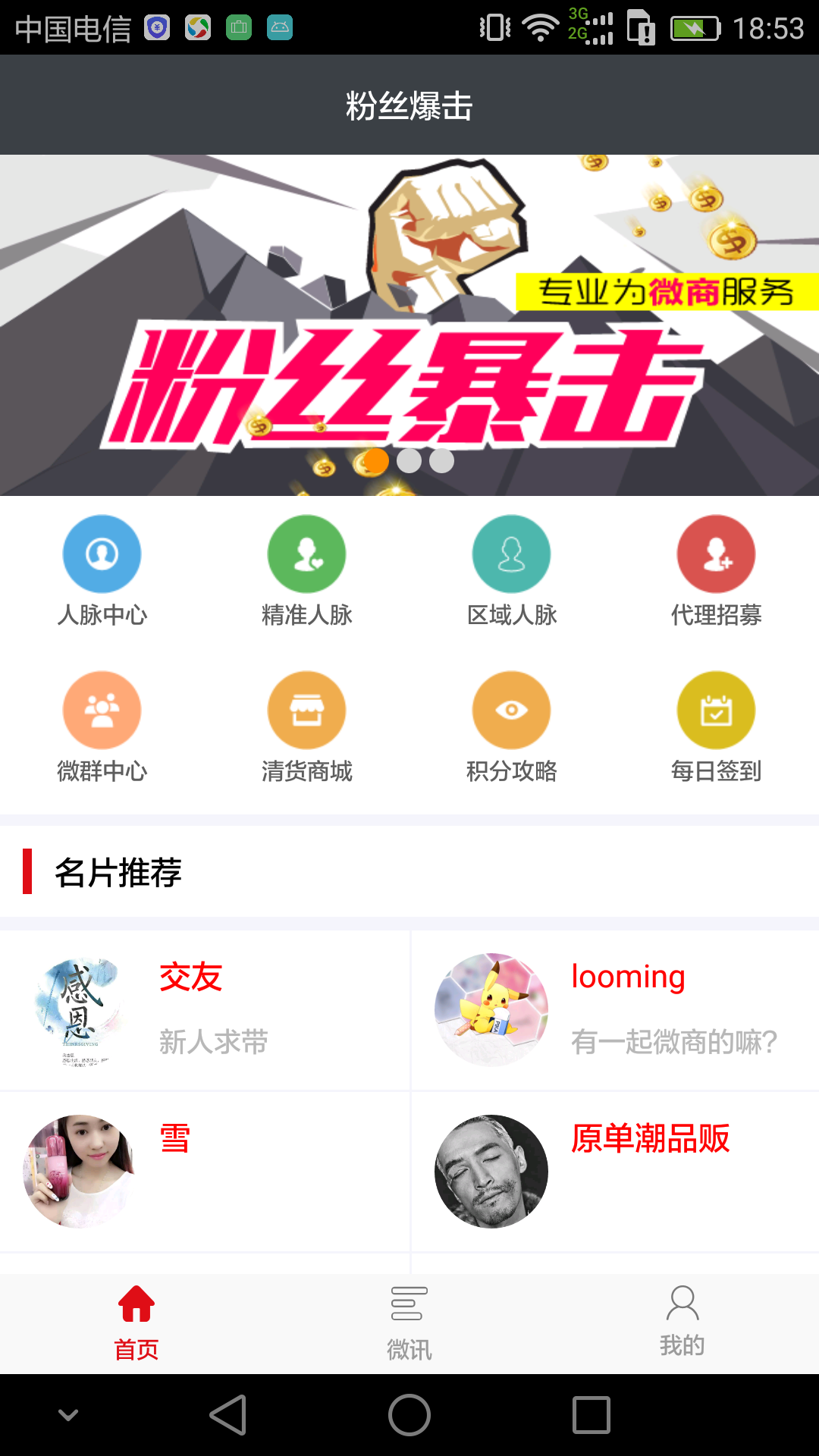Open the 原单潮品贩 name card
819x1456 pixels.
(615, 1172)
